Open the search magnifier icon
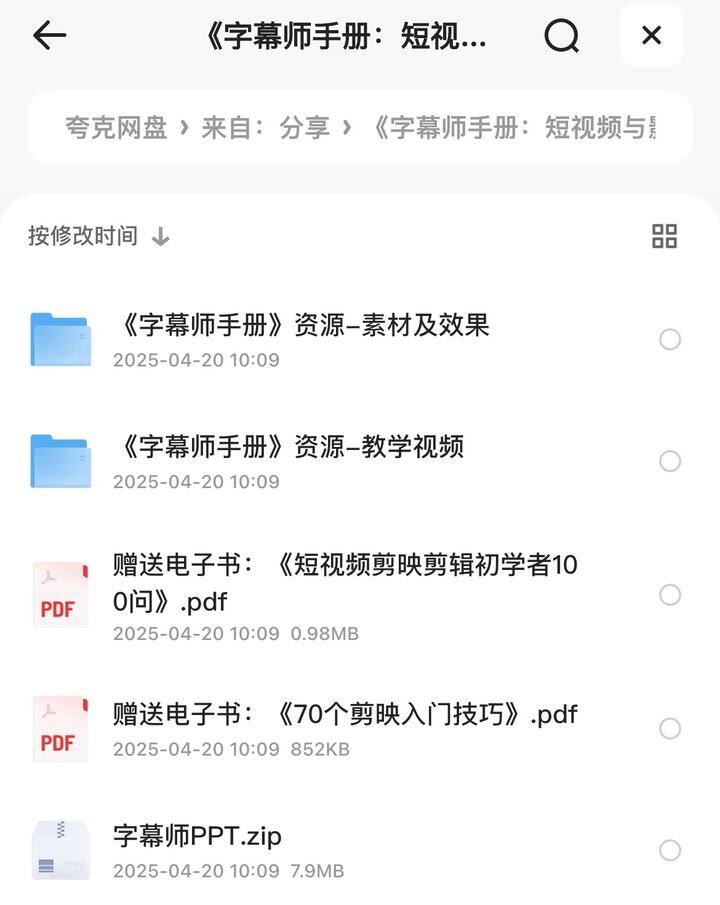The width and height of the screenshot is (720, 905). pos(561,36)
